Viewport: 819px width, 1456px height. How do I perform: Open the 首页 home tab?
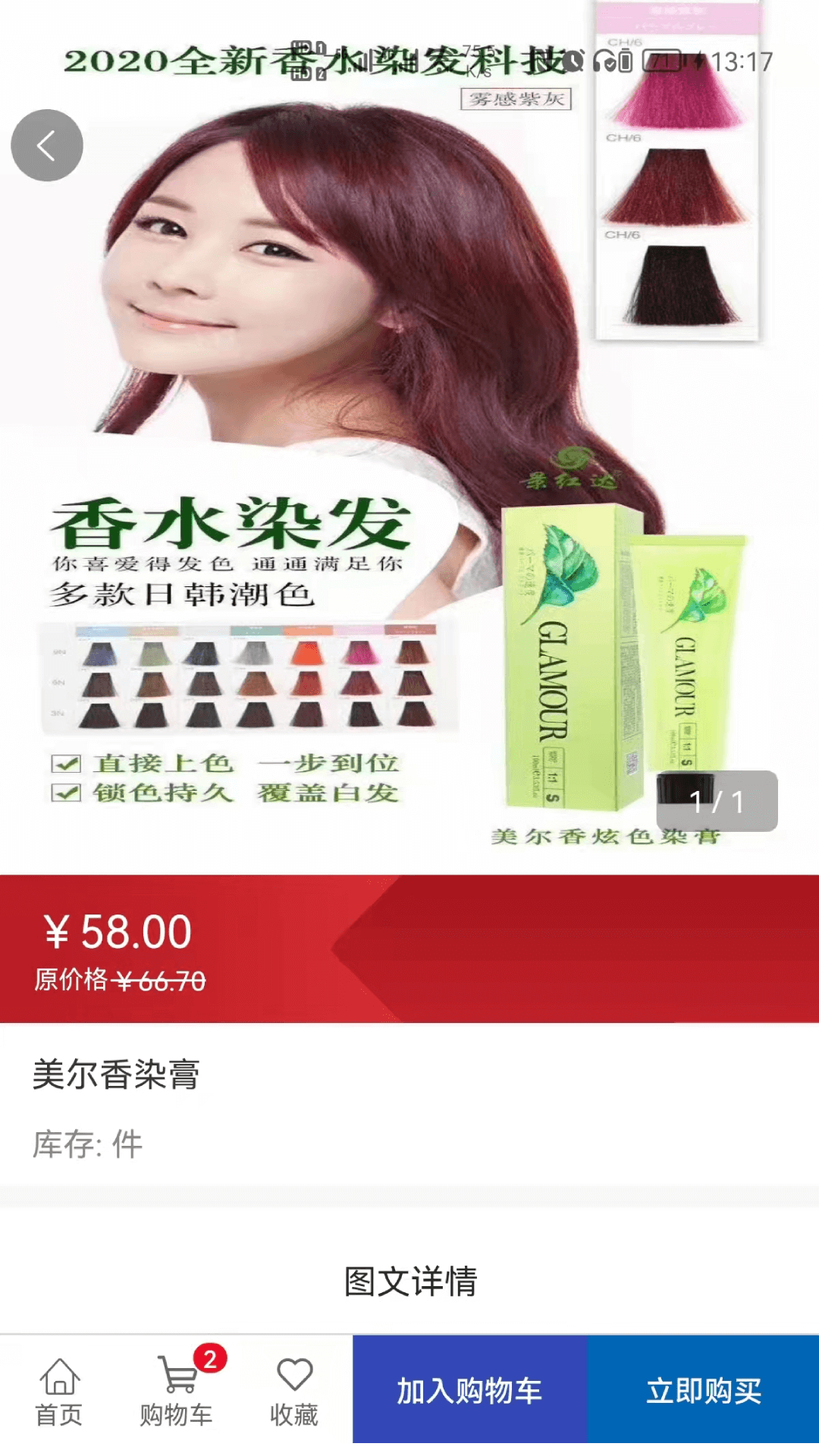pyautogui.click(x=59, y=1392)
